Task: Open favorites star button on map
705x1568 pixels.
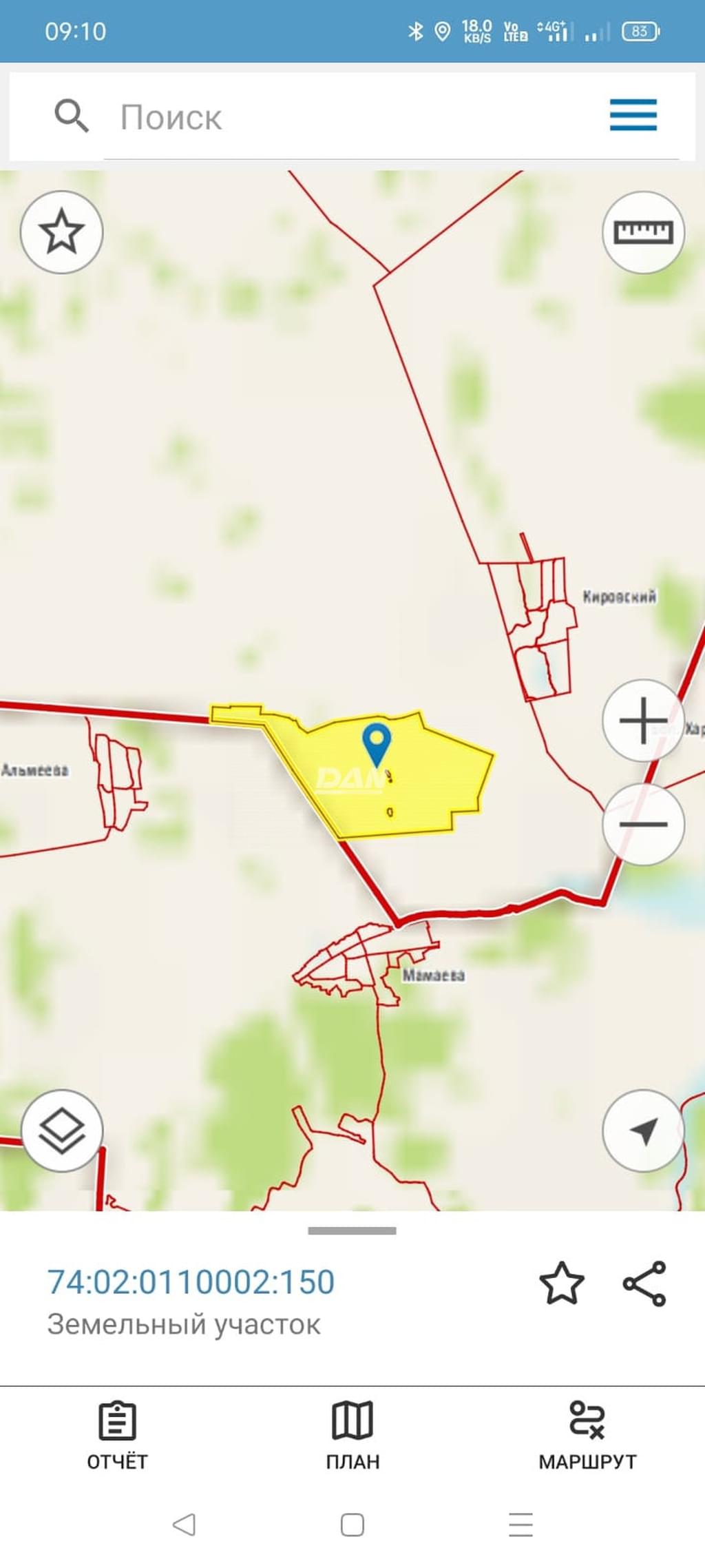Action: [x=61, y=231]
